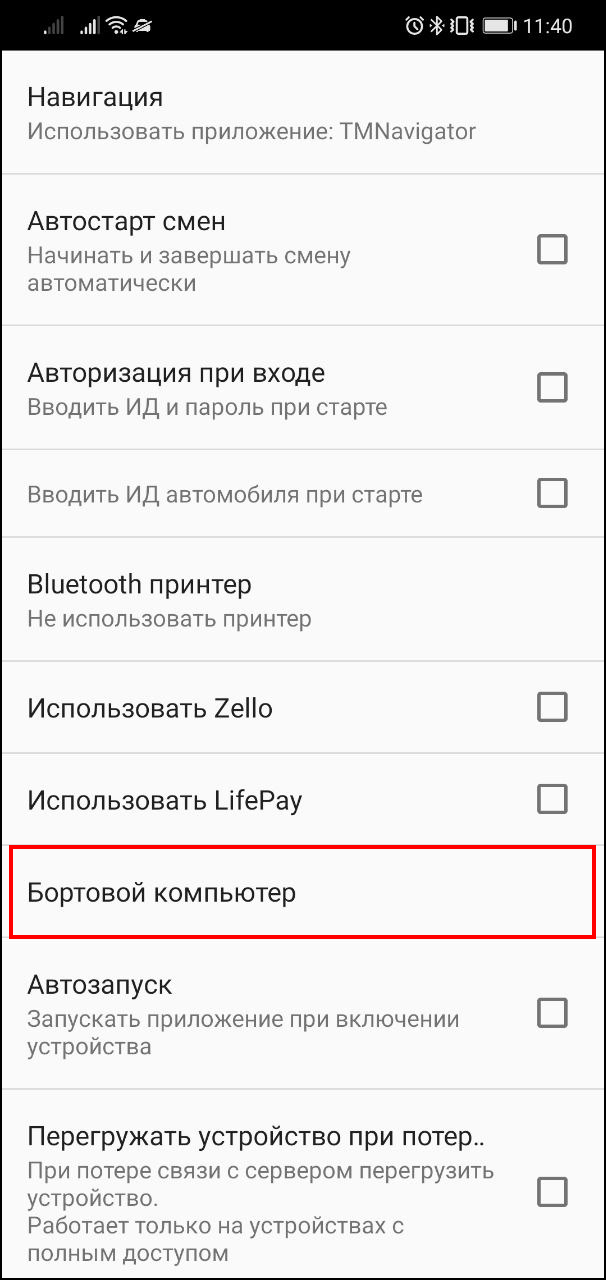Enable Использовать Zello

(x=552, y=707)
